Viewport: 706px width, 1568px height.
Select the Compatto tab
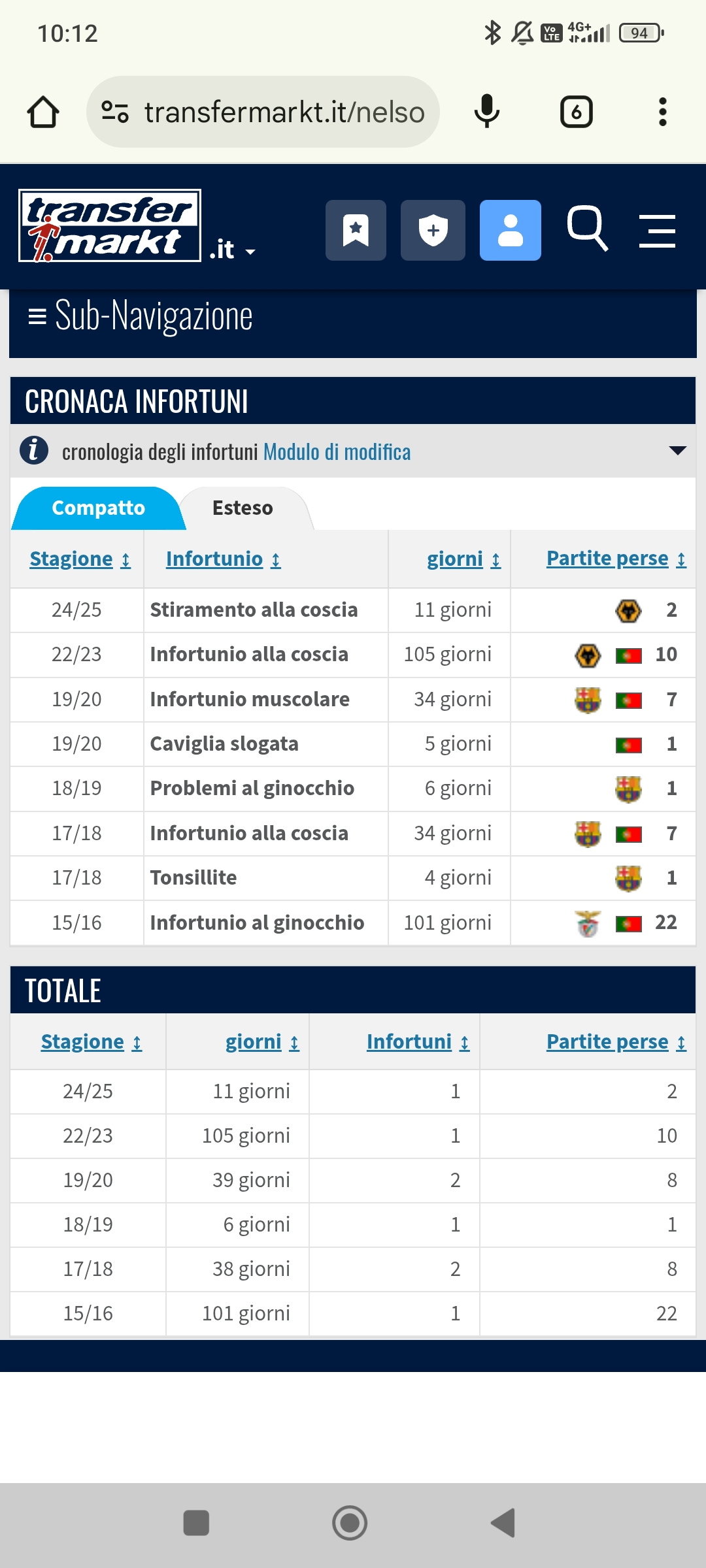(98, 508)
